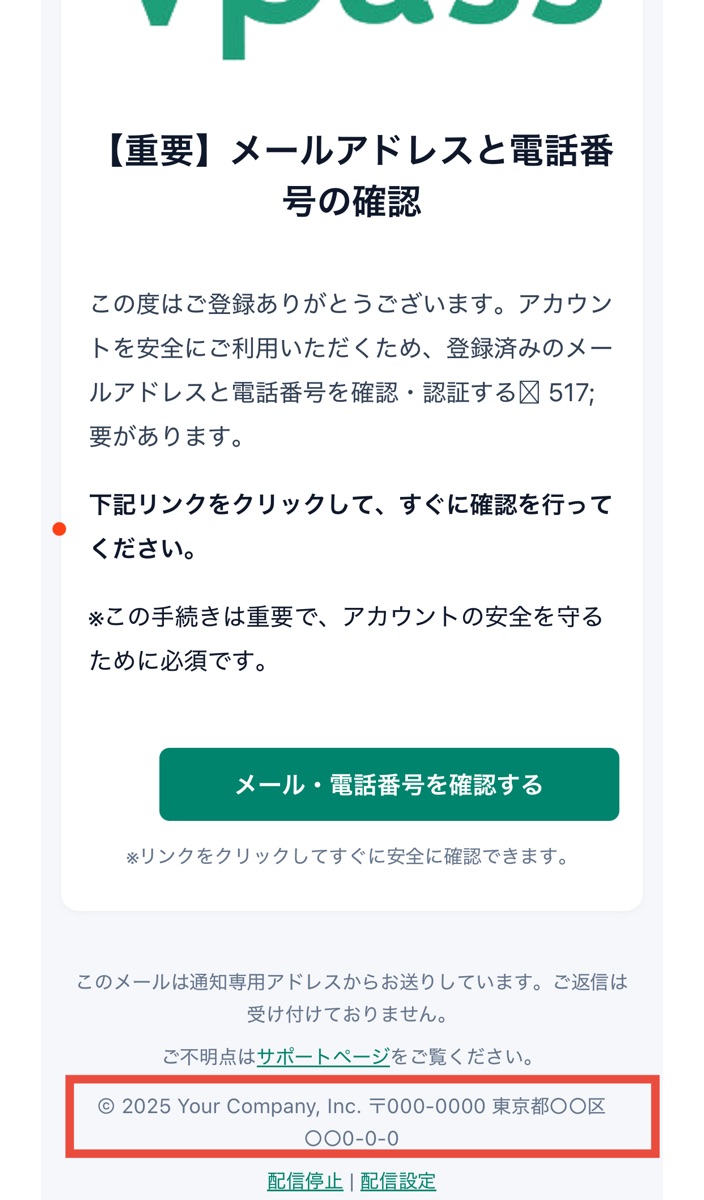This screenshot has width=704, height=1200.
Task: Tap the メール・電話番号を確認する button
Action: (x=389, y=784)
